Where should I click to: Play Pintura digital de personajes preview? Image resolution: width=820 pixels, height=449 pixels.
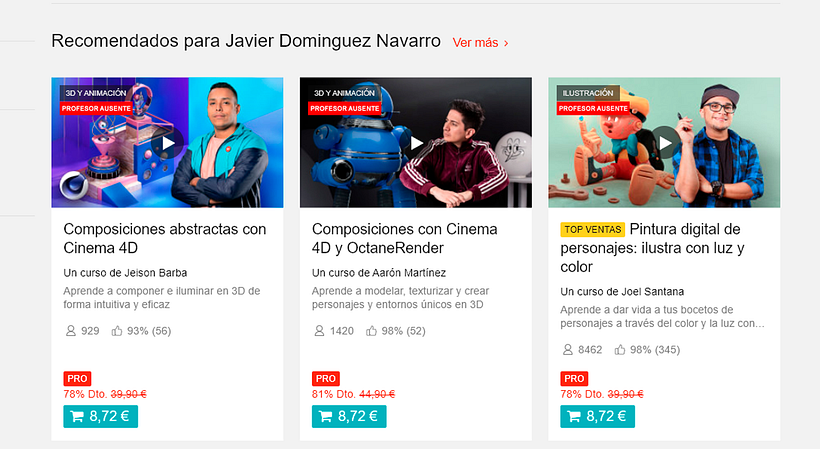point(665,143)
